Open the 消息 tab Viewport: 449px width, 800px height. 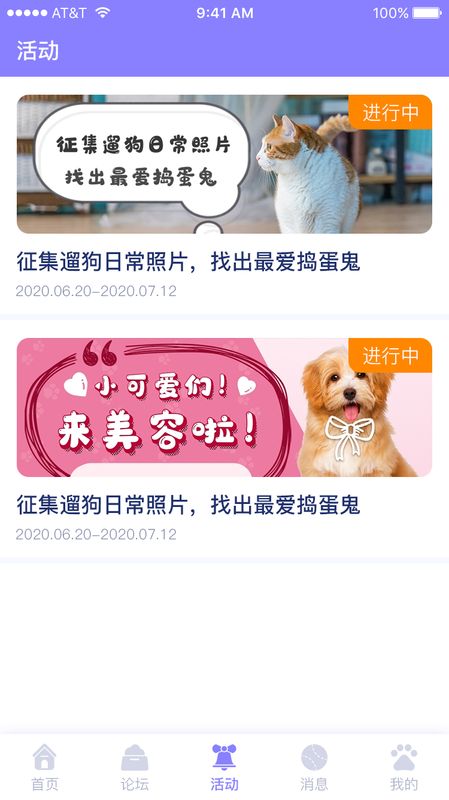(314, 767)
